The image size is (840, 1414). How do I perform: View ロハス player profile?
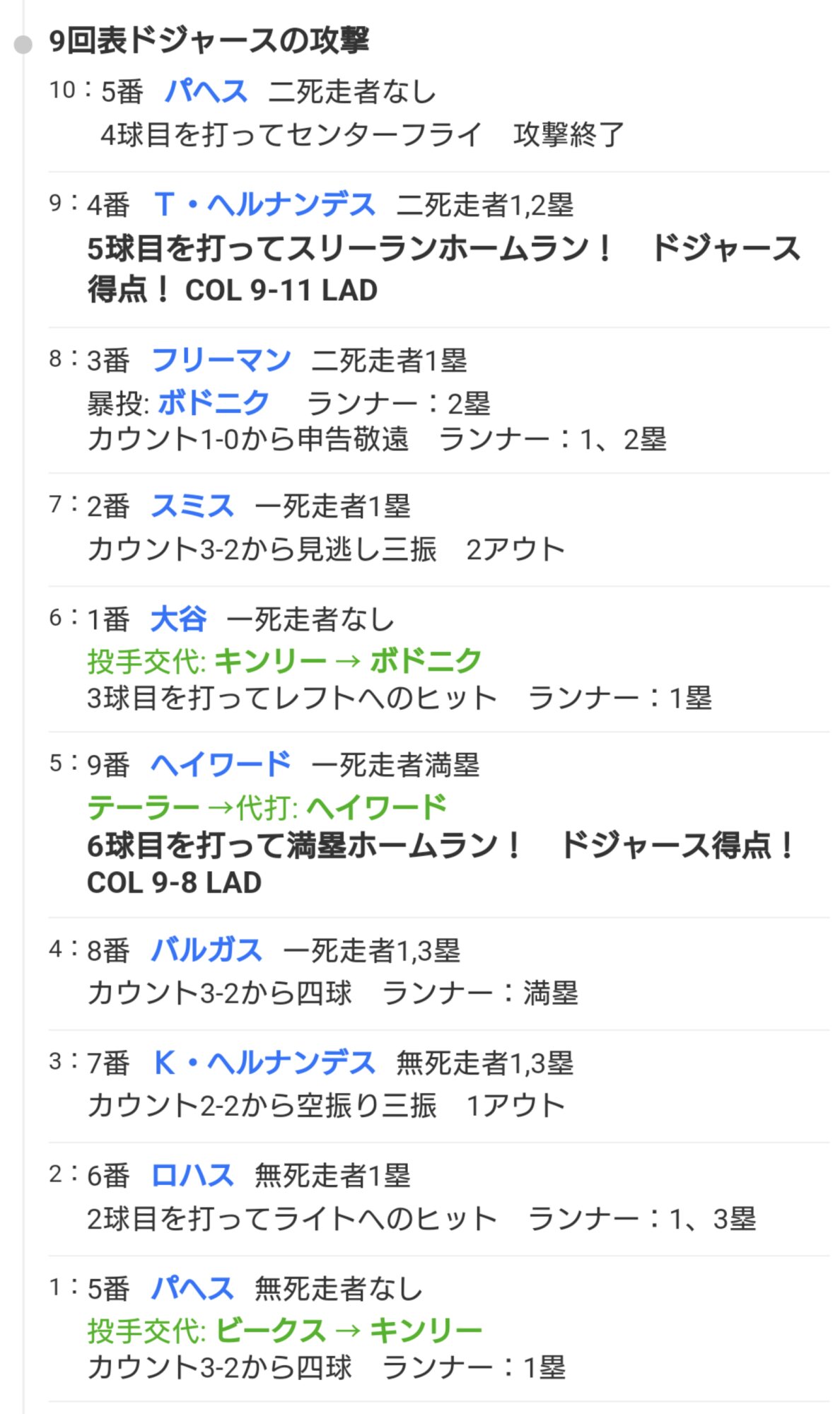click(x=192, y=1175)
